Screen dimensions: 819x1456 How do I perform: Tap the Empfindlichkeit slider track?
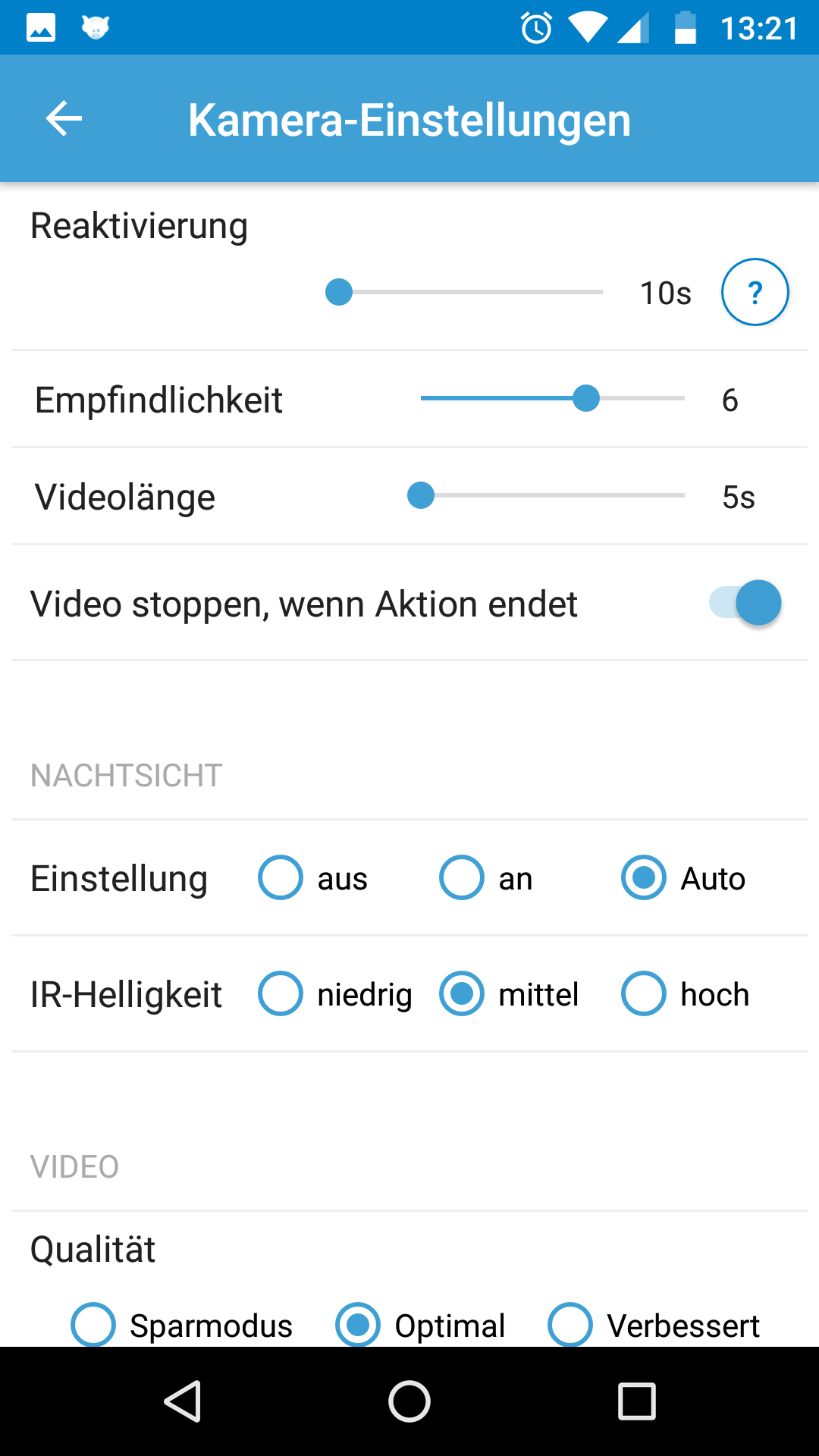(x=552, y=398)
